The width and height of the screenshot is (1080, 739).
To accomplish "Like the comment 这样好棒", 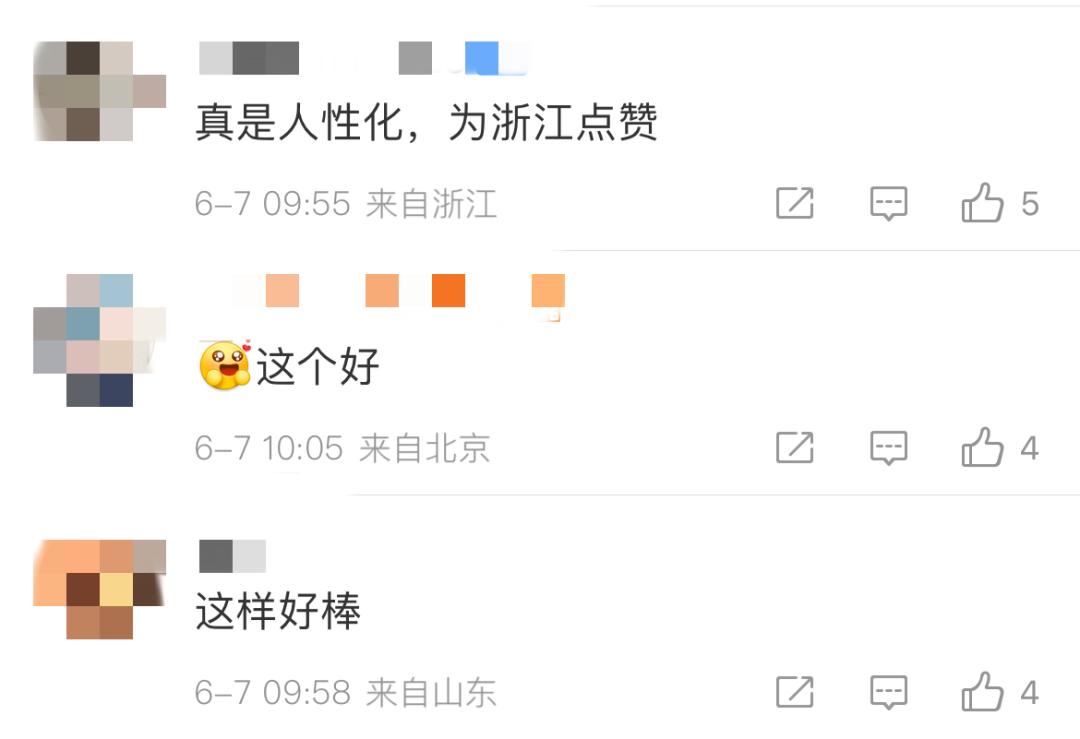I will pos(982,692).
